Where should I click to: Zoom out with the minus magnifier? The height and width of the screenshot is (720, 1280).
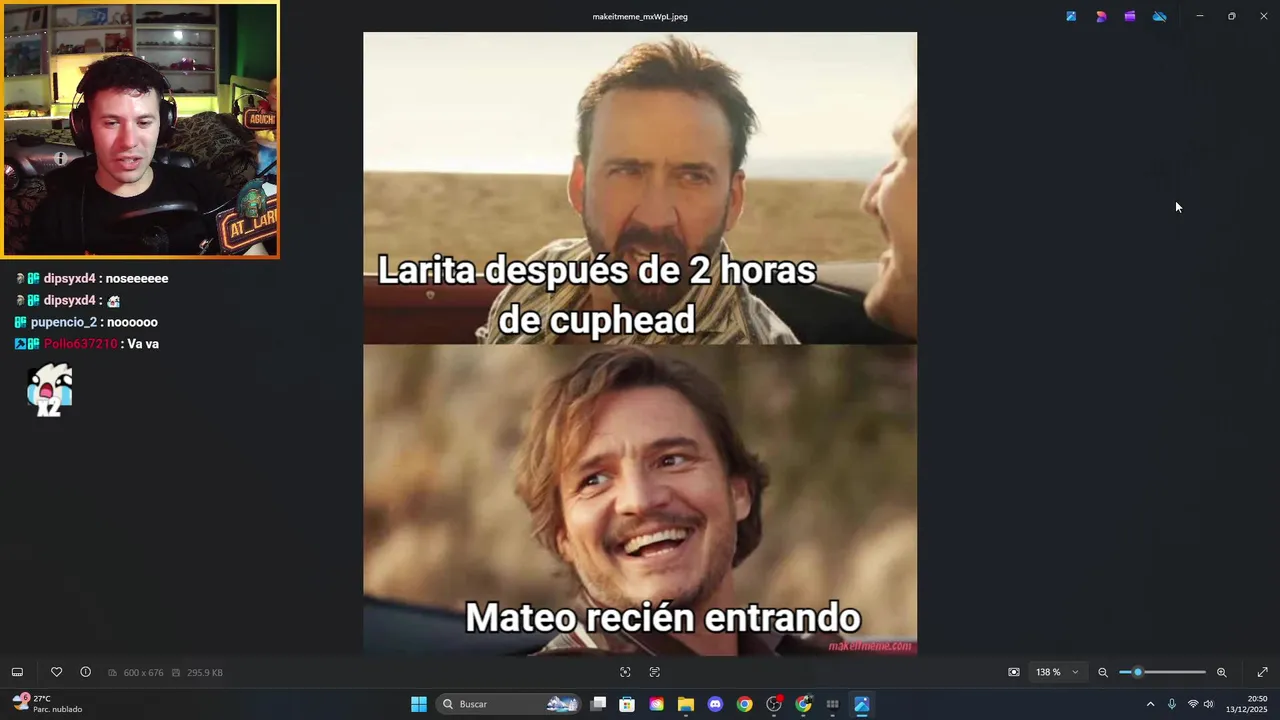click(1103, 672)
